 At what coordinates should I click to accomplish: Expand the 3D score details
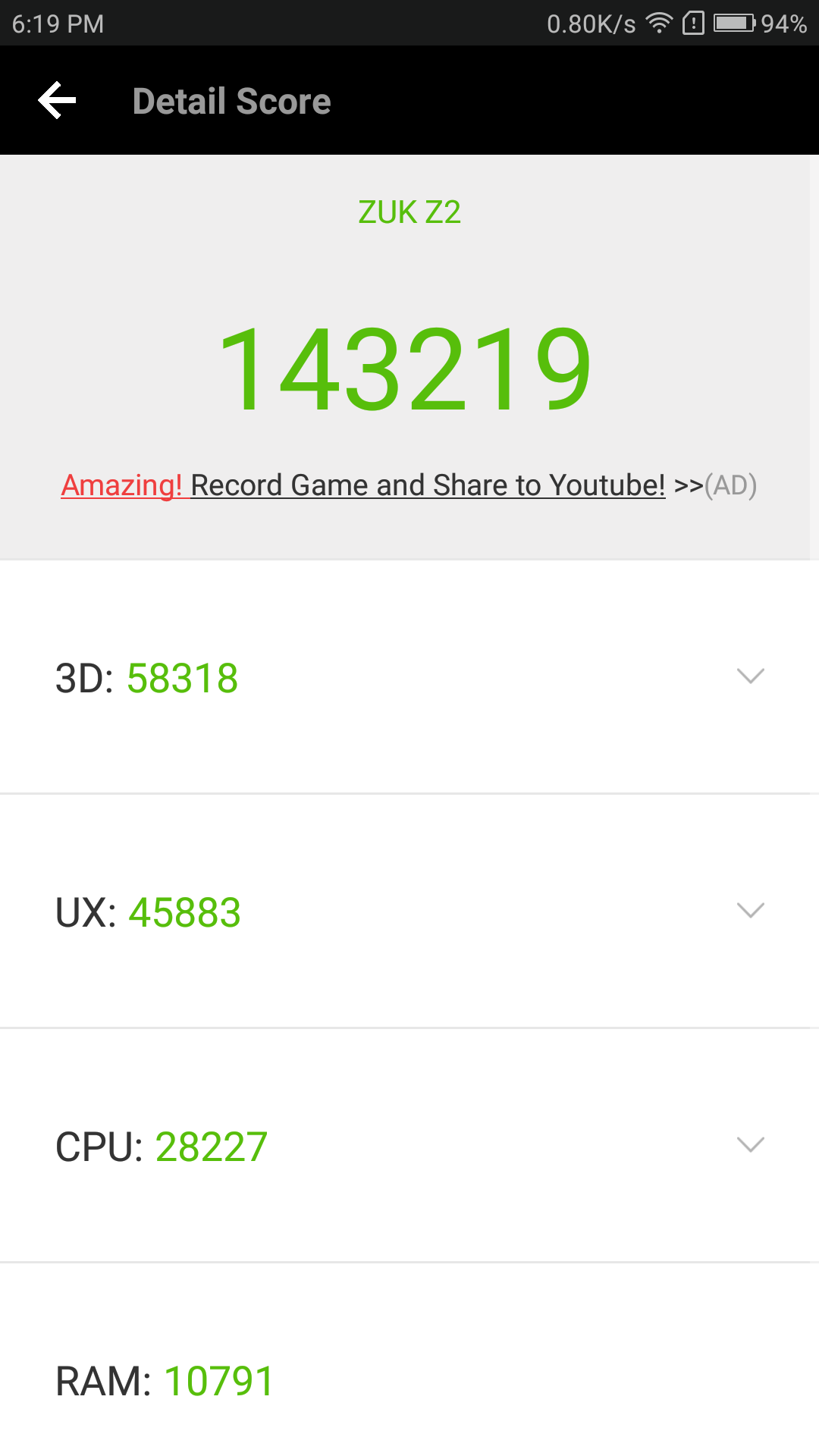click(x=409, y=677)
